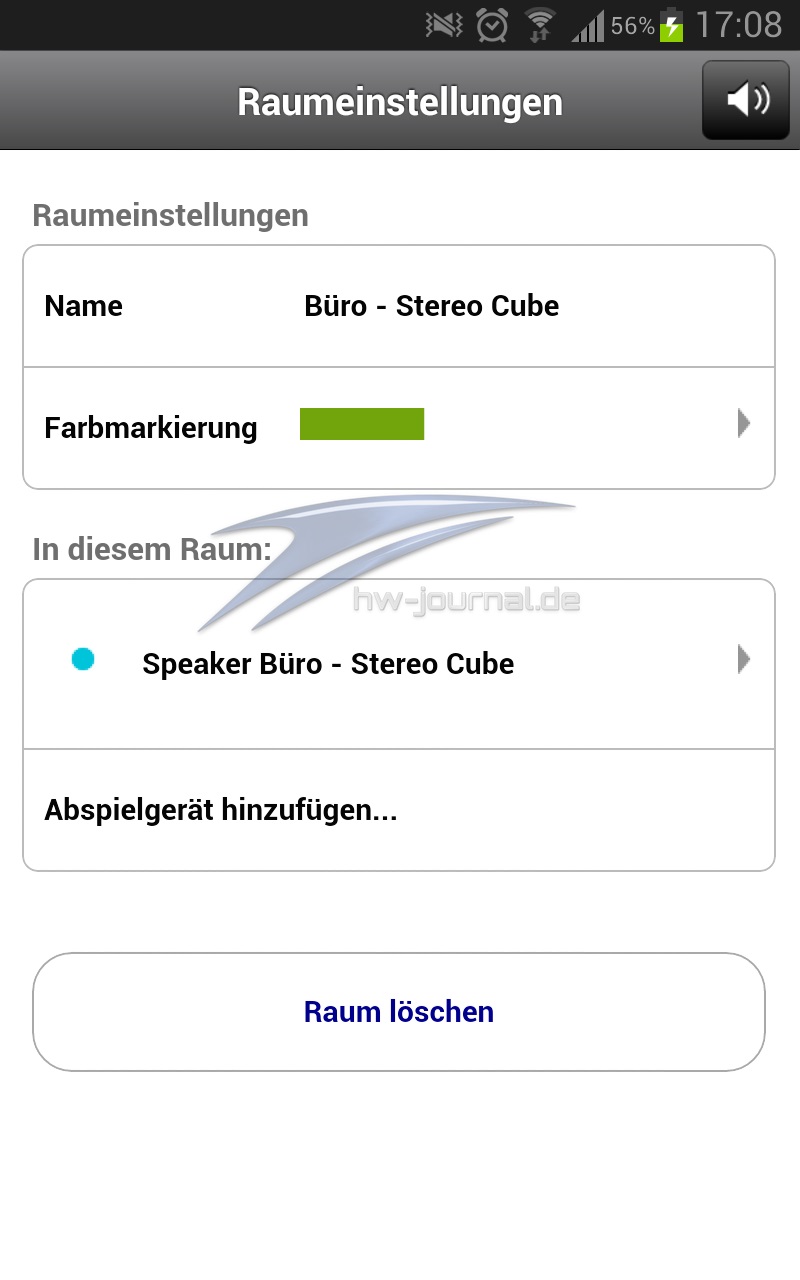The width and height of the screenshot is (800, 1280).
Task: Select Abspielgerät hinzufügen...
Action: pyautogui.click(x=399, y=810)
